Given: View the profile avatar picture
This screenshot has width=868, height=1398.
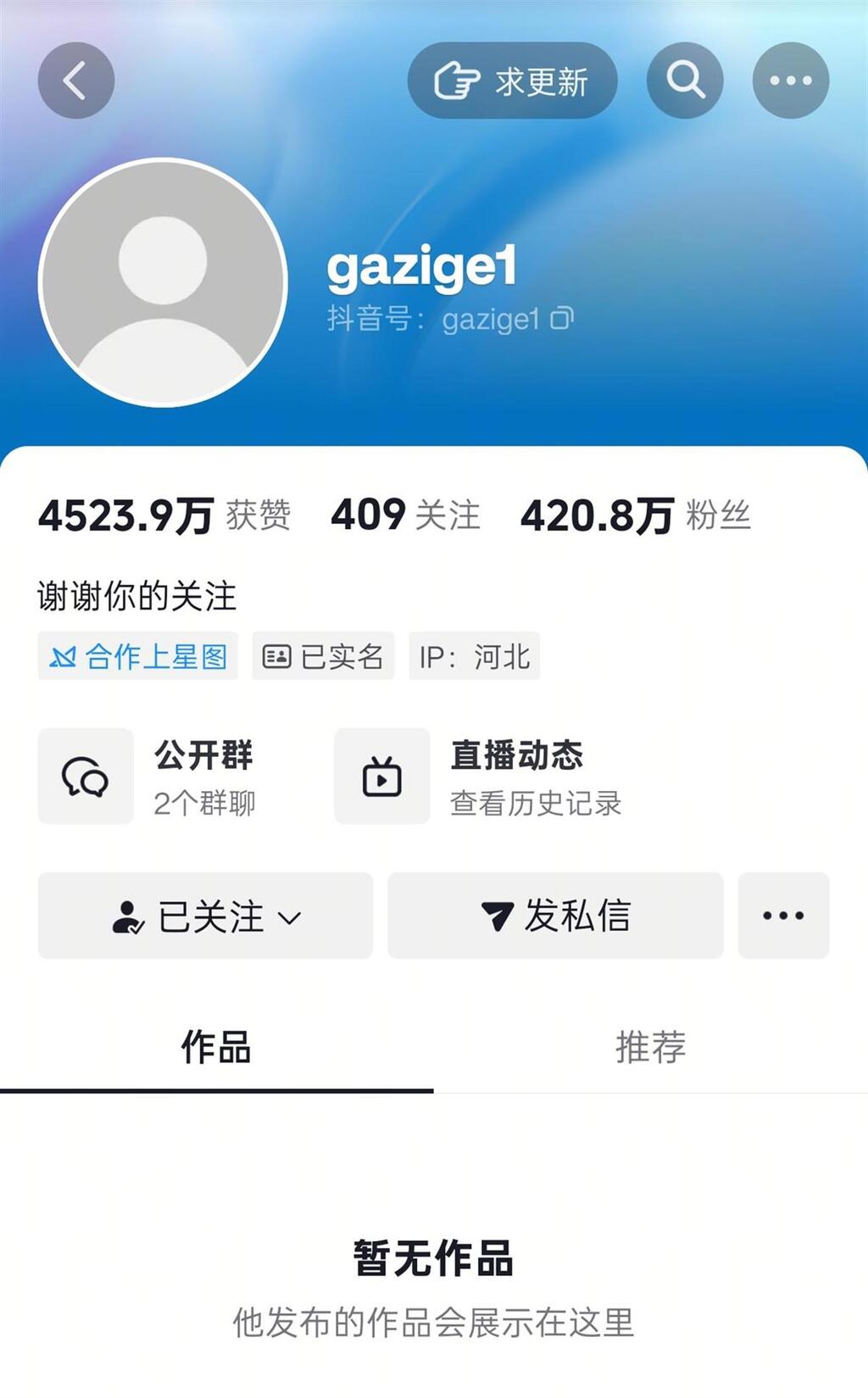Looking at the screenshot, I should pyautogui.click(x=163, y=282).
